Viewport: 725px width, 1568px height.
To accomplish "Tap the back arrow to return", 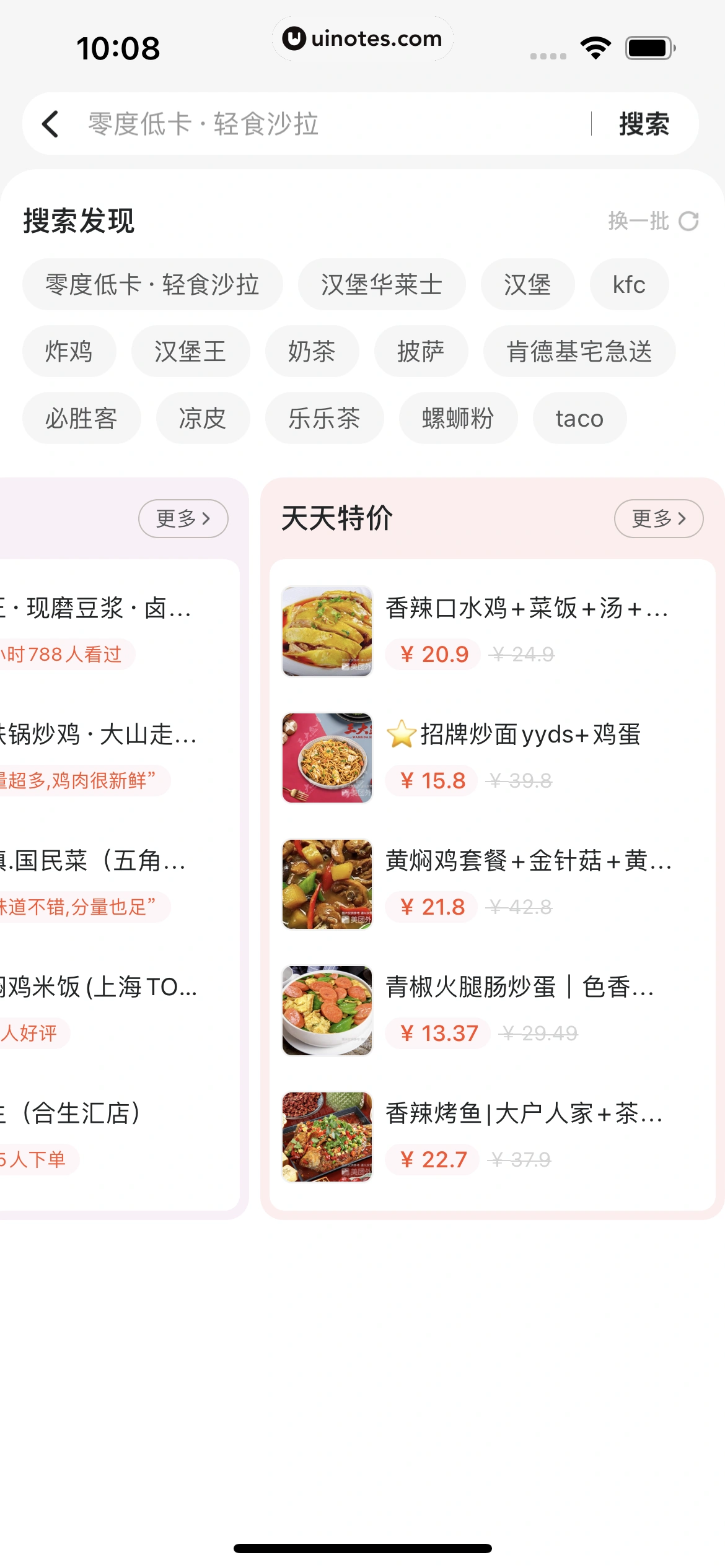I will pos(50,123).
